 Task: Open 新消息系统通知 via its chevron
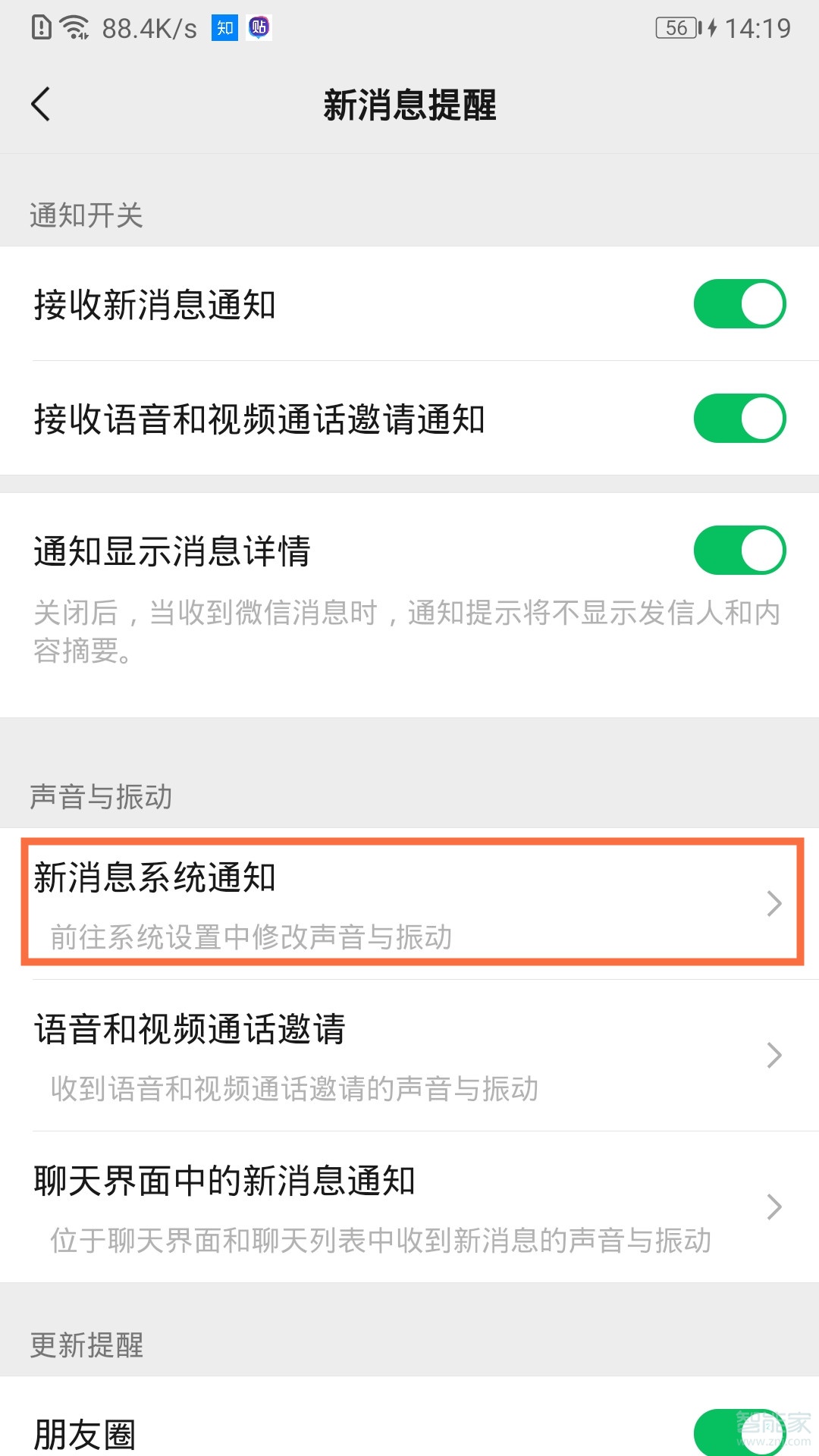point(774,903)
